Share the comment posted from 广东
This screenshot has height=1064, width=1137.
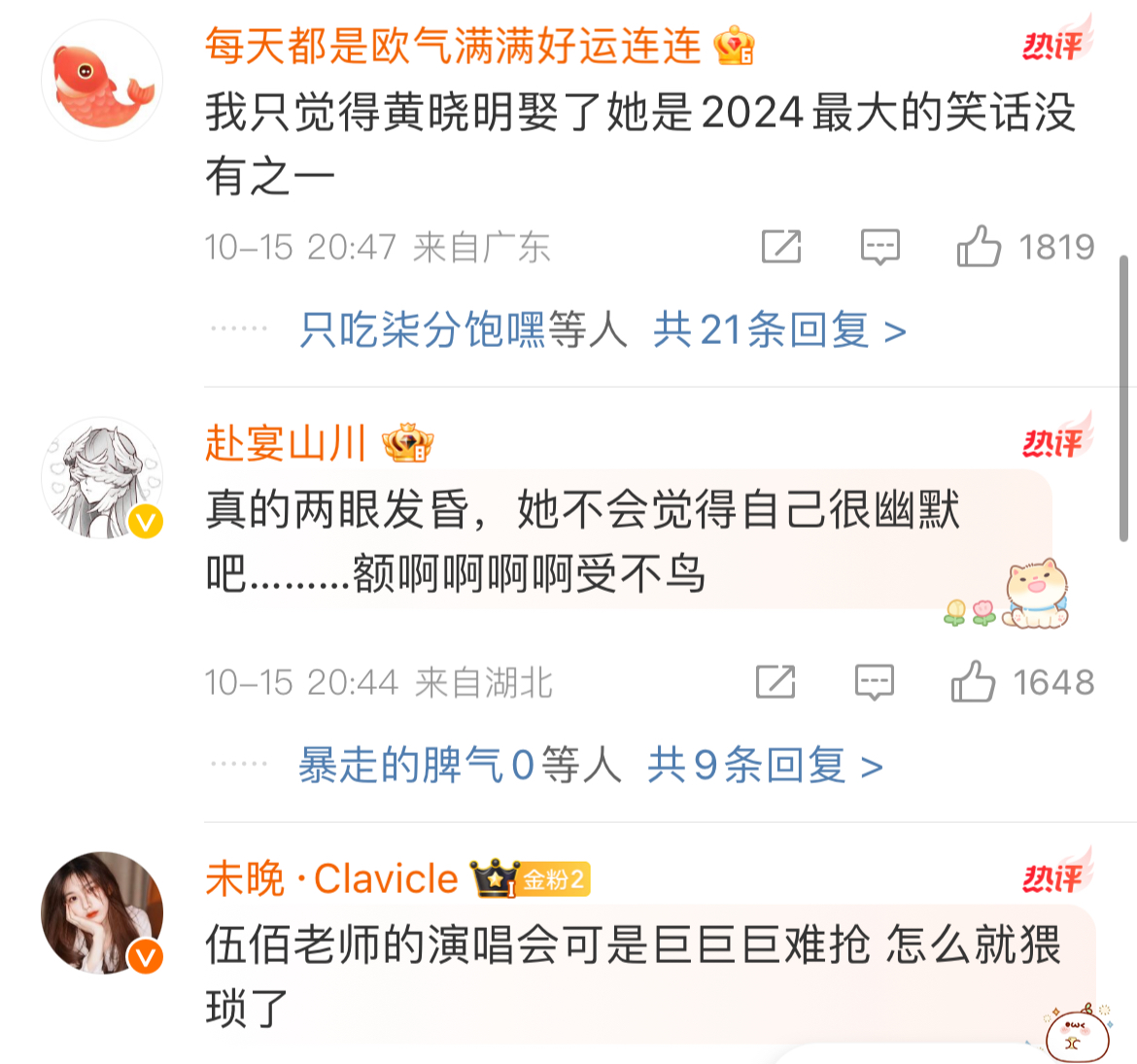pyautogui.click(x=780, y=247)
